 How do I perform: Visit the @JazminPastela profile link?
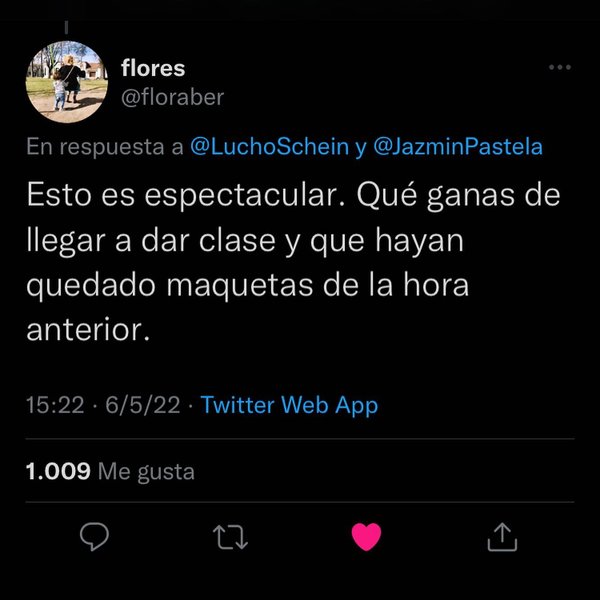coord(457,147)
